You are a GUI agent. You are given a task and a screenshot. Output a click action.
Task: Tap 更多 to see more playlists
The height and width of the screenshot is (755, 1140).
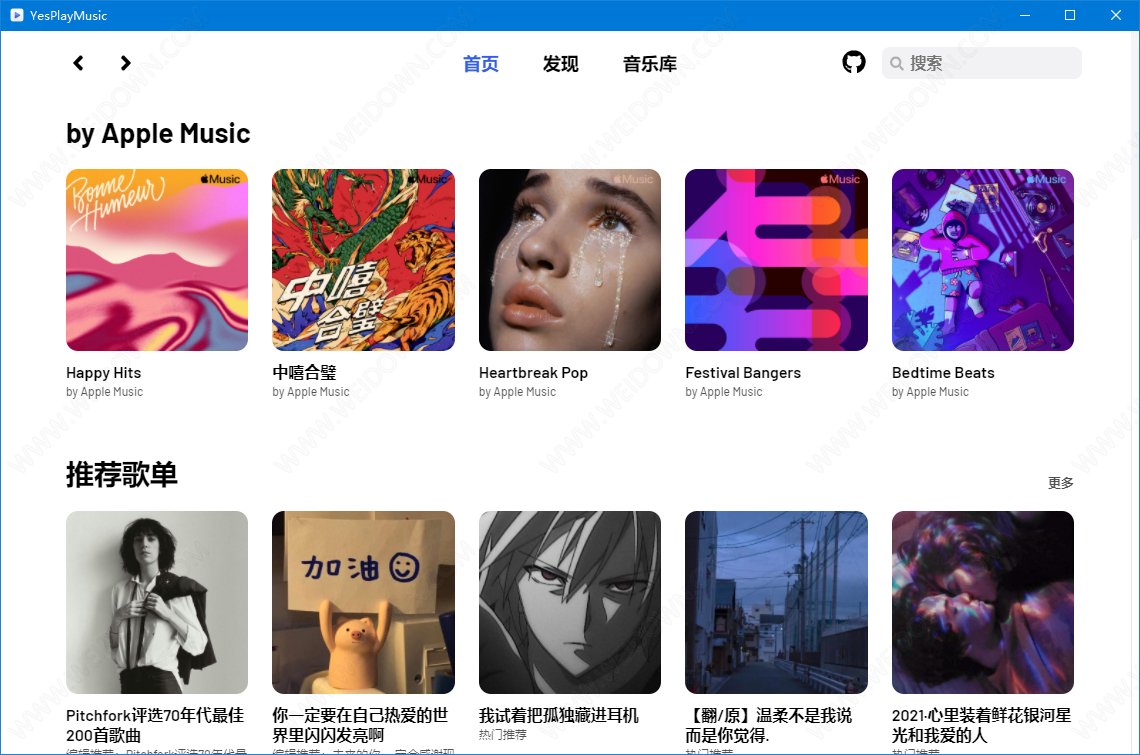click(x=1060, y=483)
